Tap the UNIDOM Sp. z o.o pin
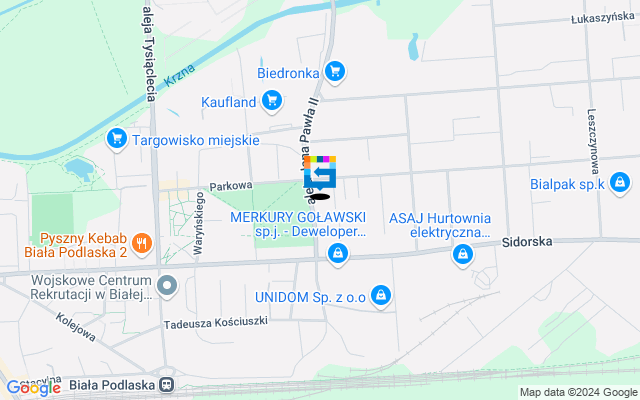Screen dimensions: 640x400 click(x=380, y=295)
